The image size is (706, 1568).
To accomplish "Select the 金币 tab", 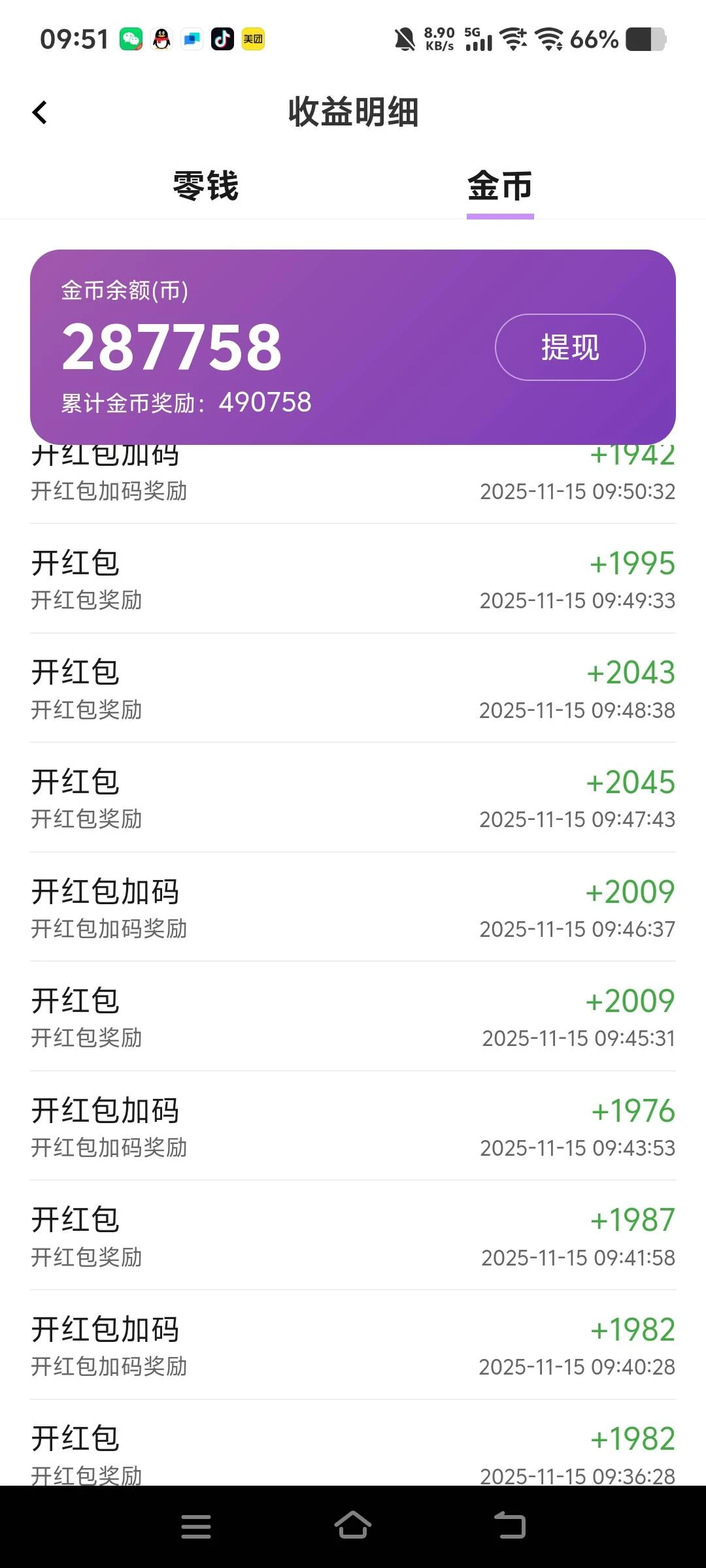I will (500, 186).
